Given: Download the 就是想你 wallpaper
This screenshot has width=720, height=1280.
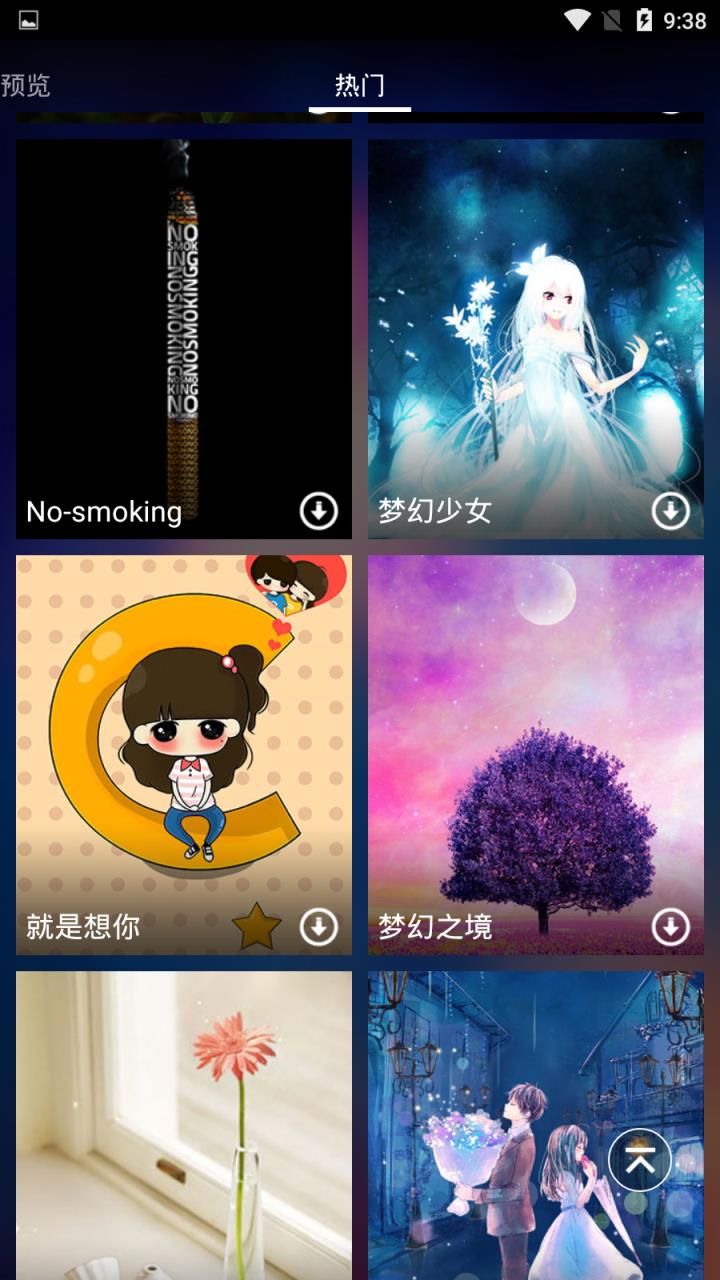Looking at the screenshot, I should (317, 927).
